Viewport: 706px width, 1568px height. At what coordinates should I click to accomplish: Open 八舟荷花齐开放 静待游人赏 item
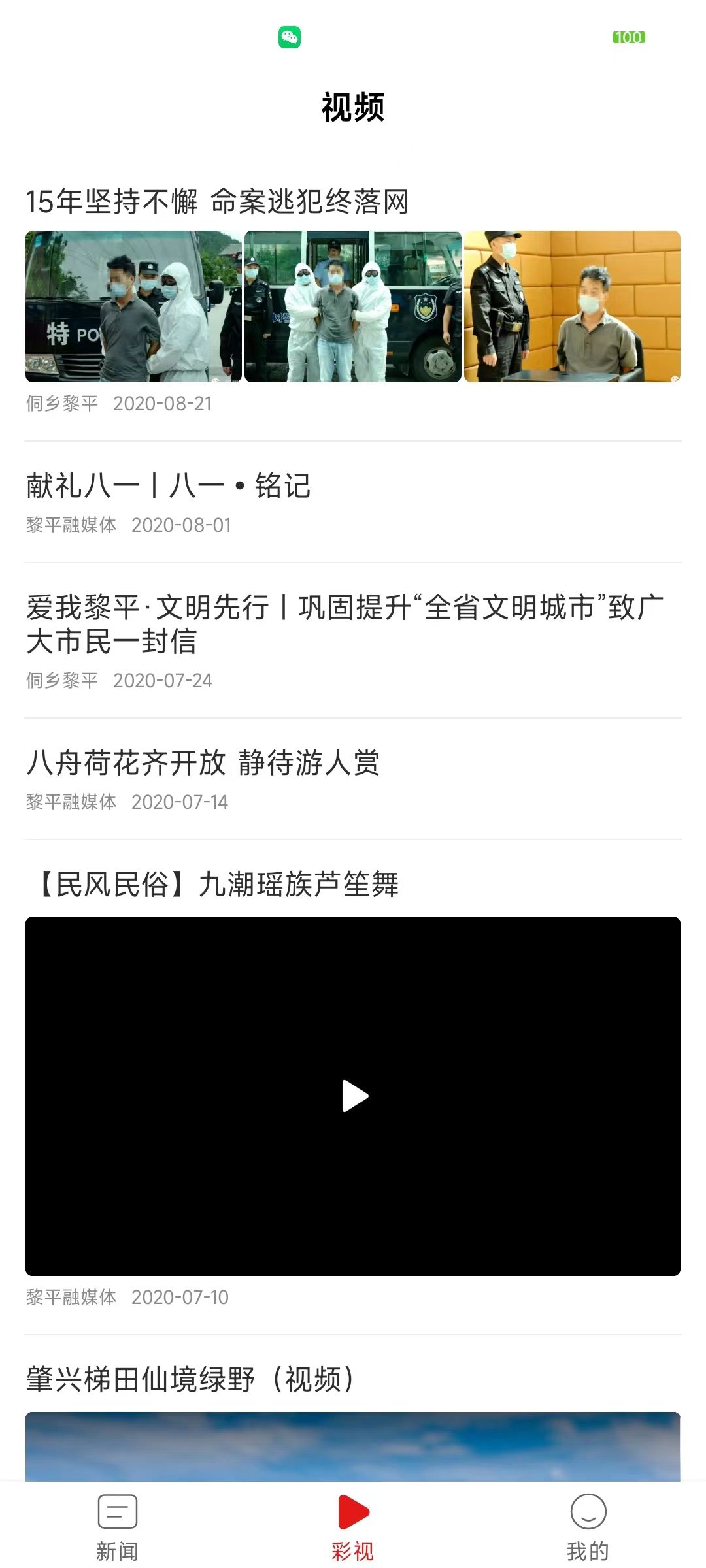(203, 763)
